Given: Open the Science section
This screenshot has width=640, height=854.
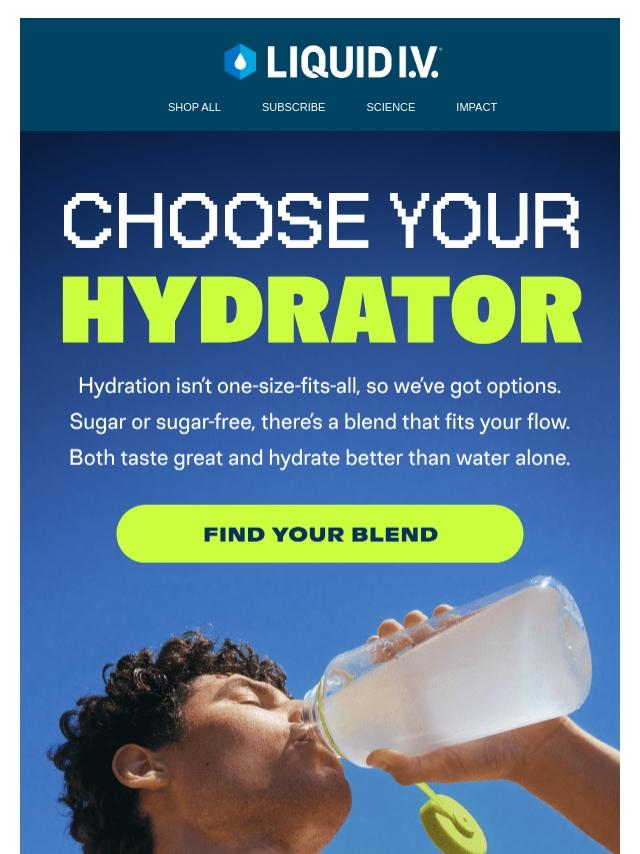Looking at the screenshot, I should (390, 107).
